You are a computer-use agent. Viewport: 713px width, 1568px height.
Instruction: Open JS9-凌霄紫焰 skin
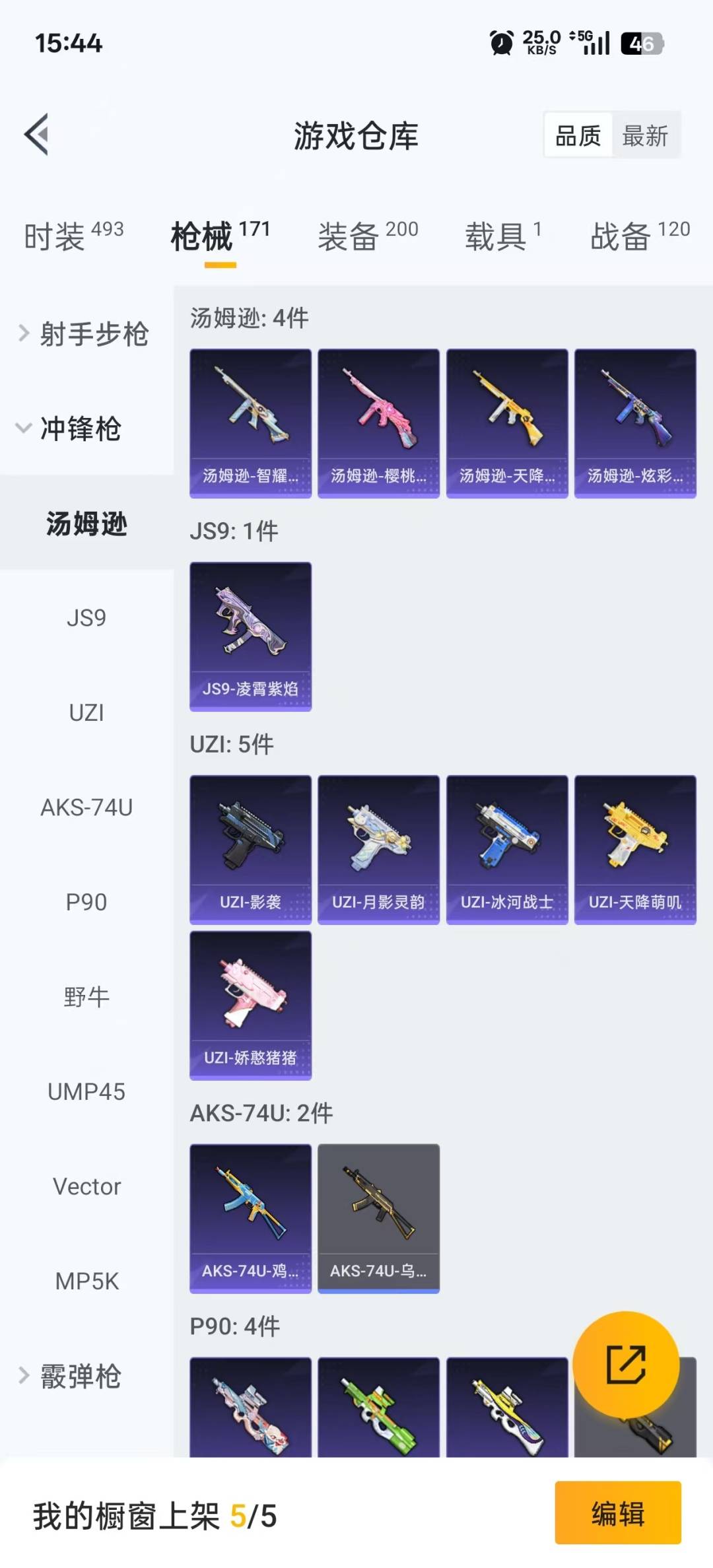tap(250, 636)
